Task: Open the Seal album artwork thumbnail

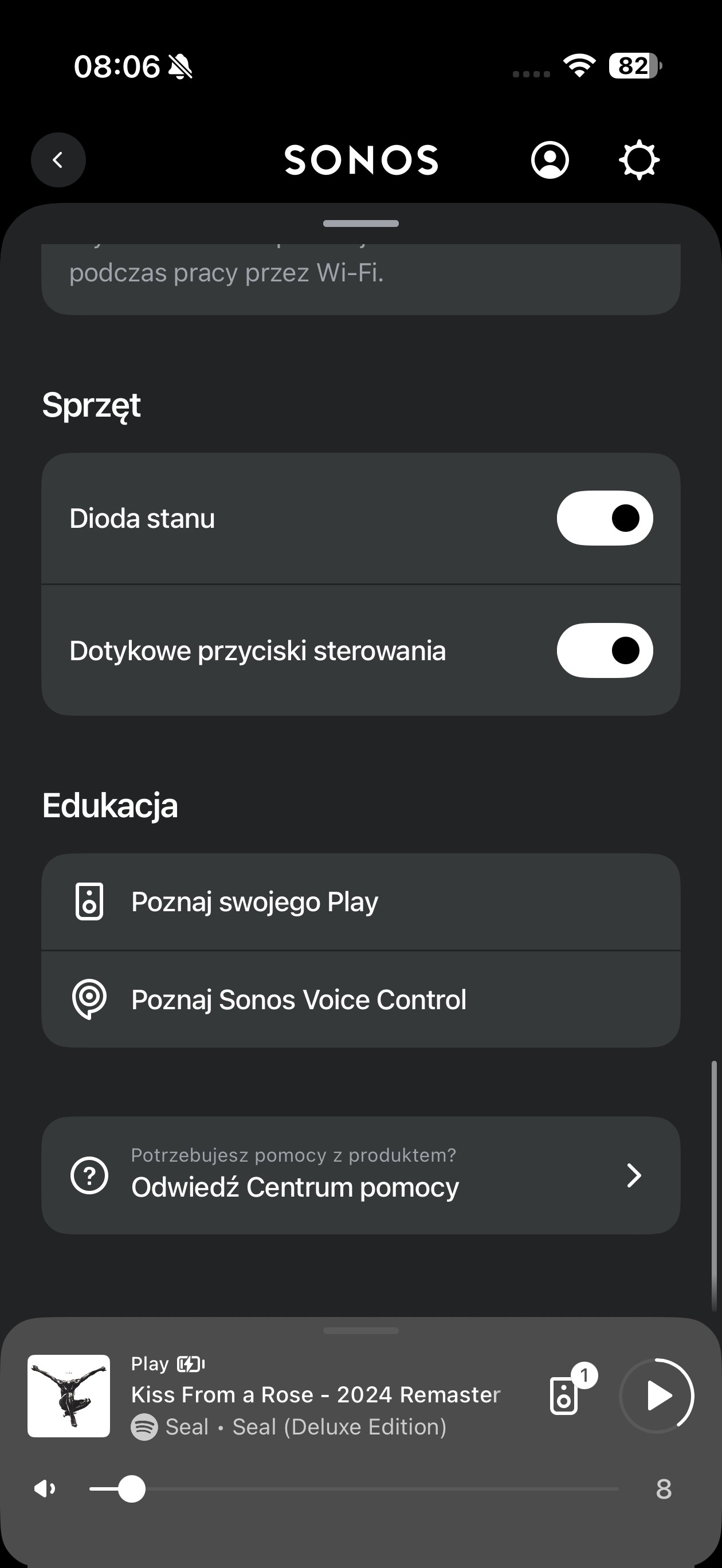Action: click(69, 1395)
